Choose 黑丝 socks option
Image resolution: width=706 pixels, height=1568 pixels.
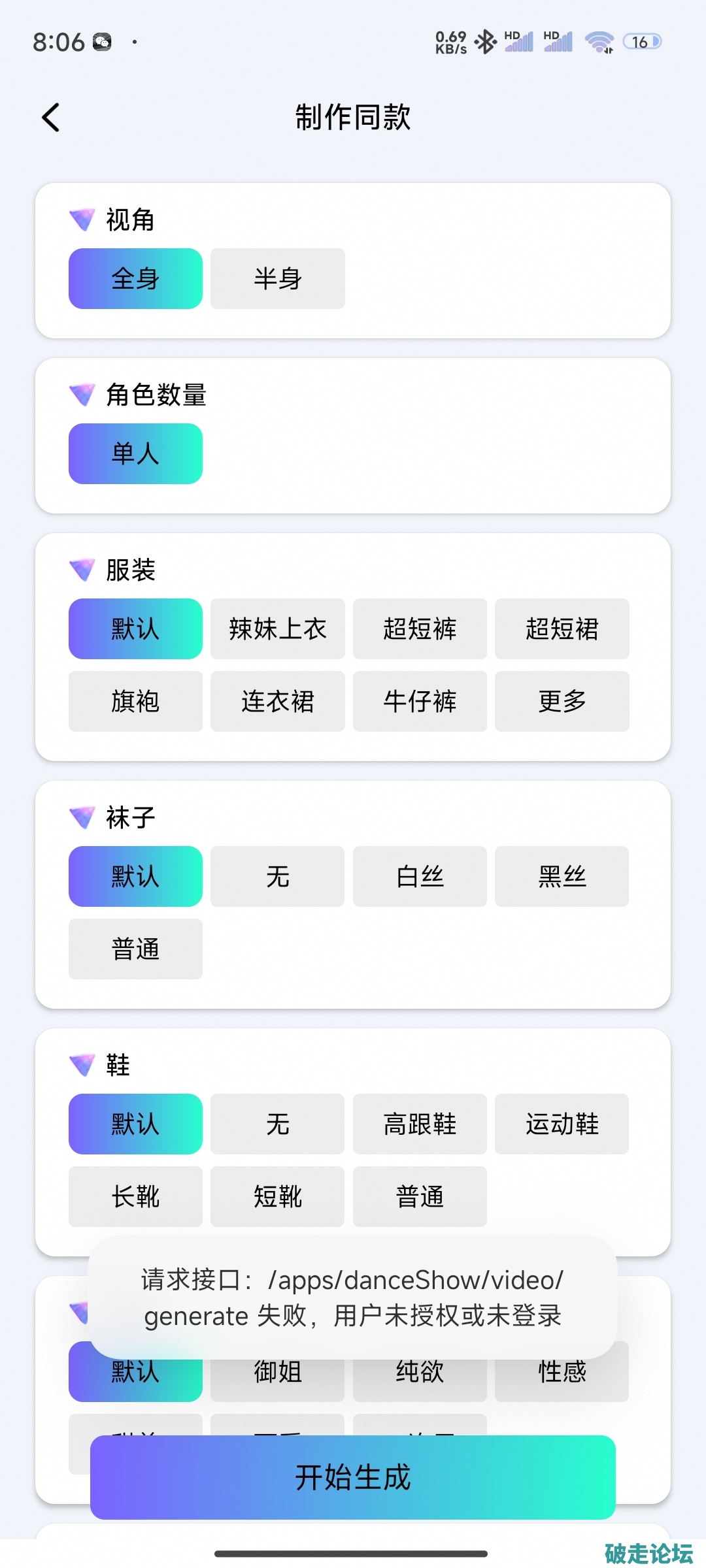562,876
